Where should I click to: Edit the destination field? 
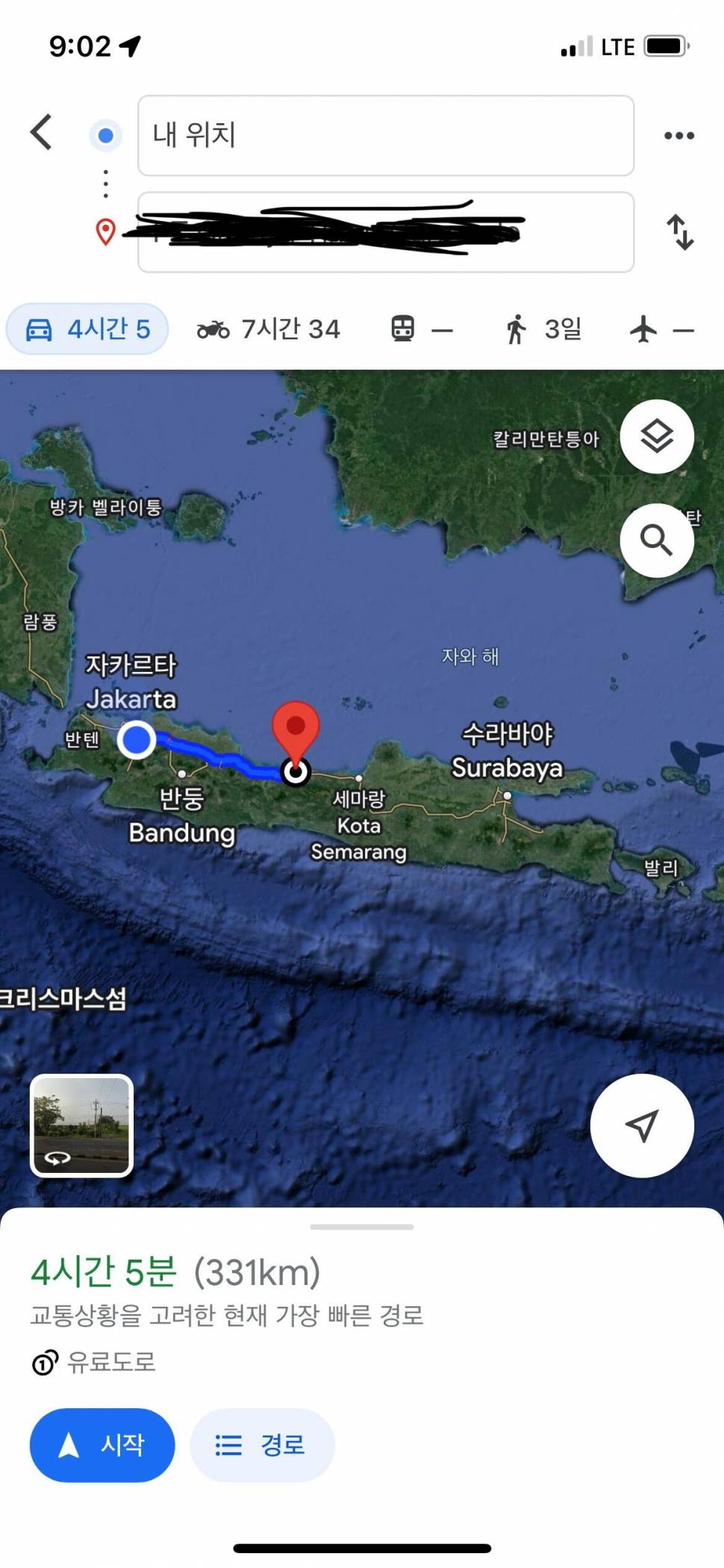385,232
